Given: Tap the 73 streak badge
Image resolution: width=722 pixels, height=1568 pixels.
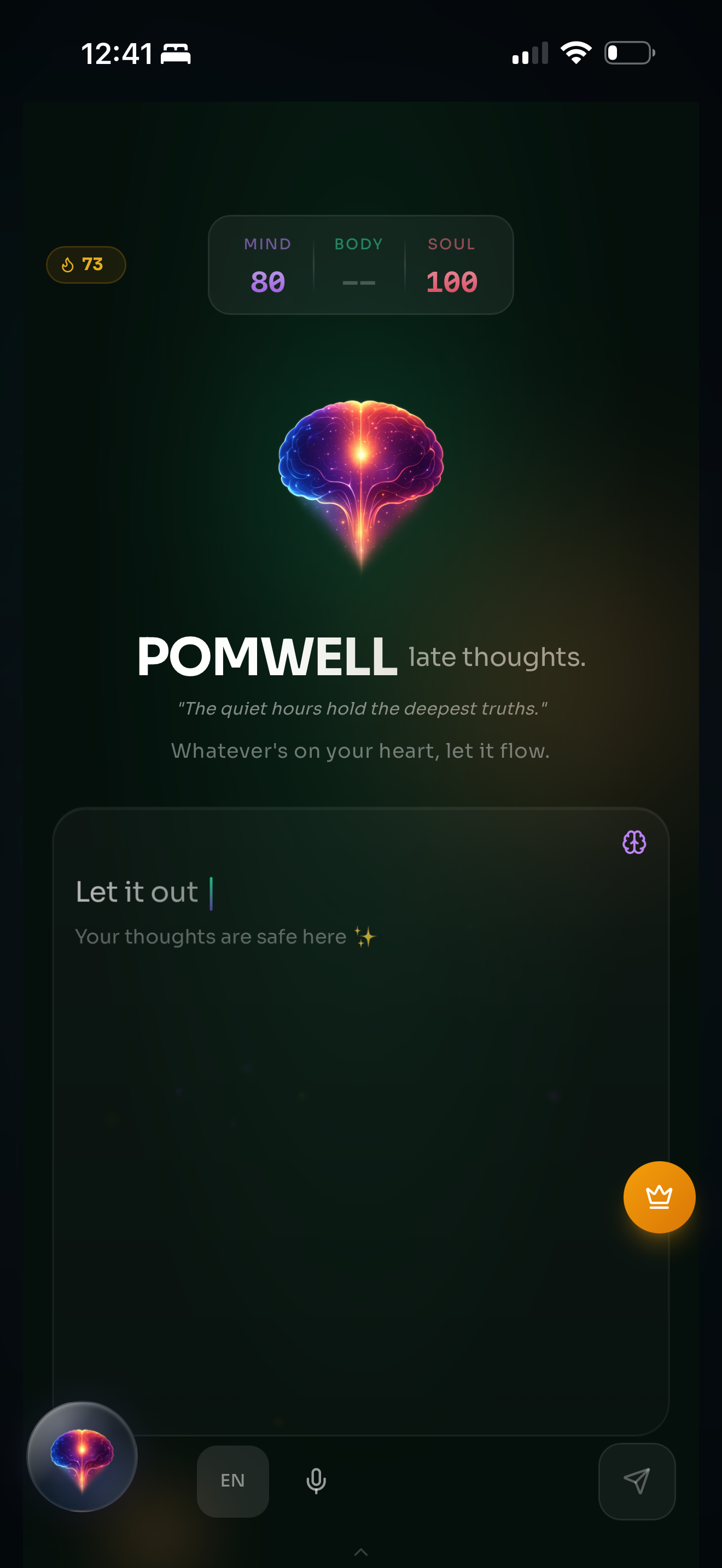Looking at the screenshot, I should coord(86,264).
